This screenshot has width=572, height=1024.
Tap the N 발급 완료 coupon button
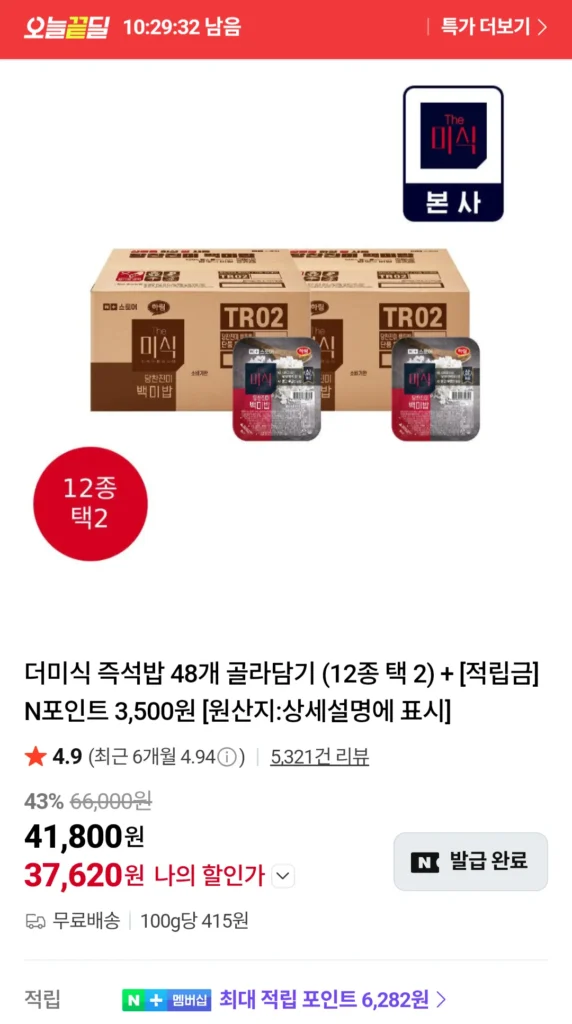(x=470, y=861)
